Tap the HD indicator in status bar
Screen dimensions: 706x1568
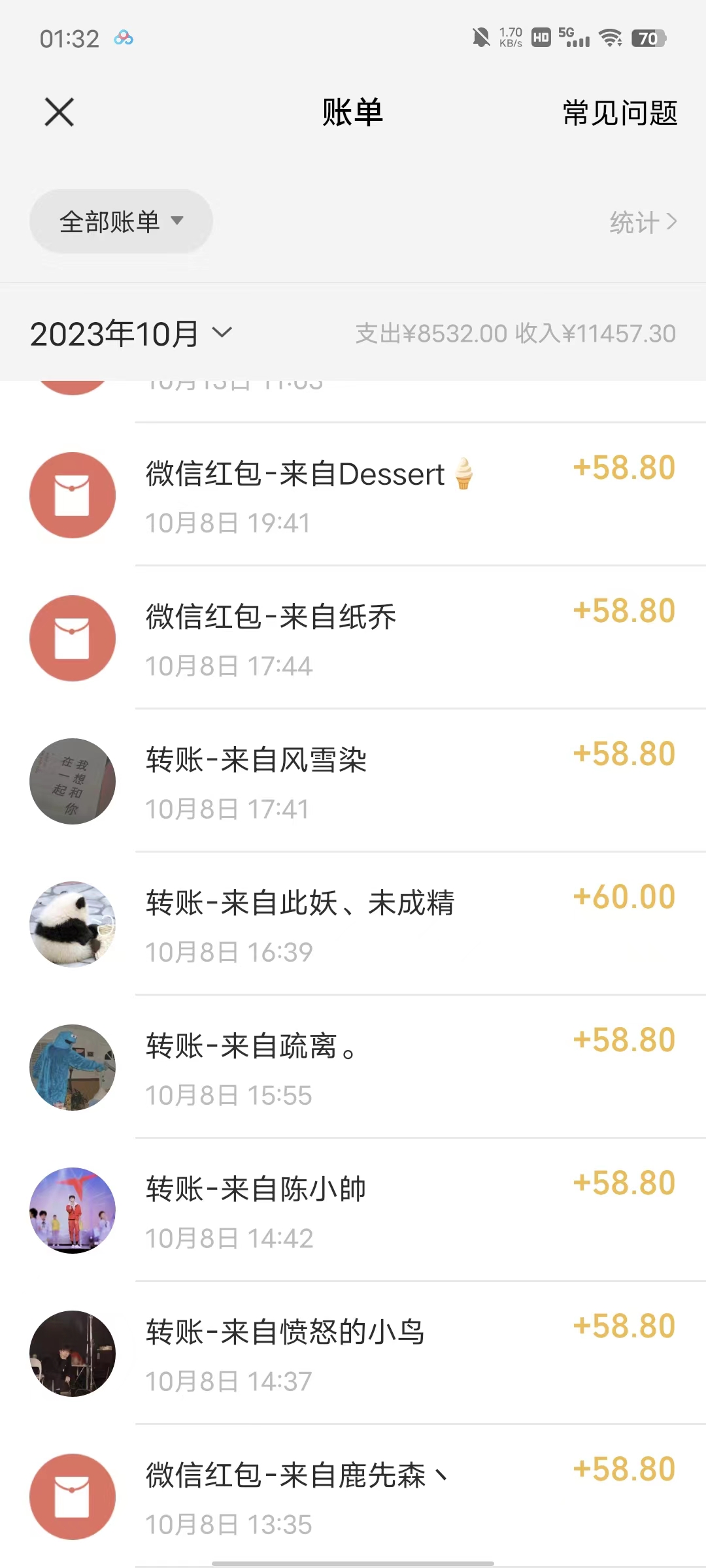click(x=540, y=39)
